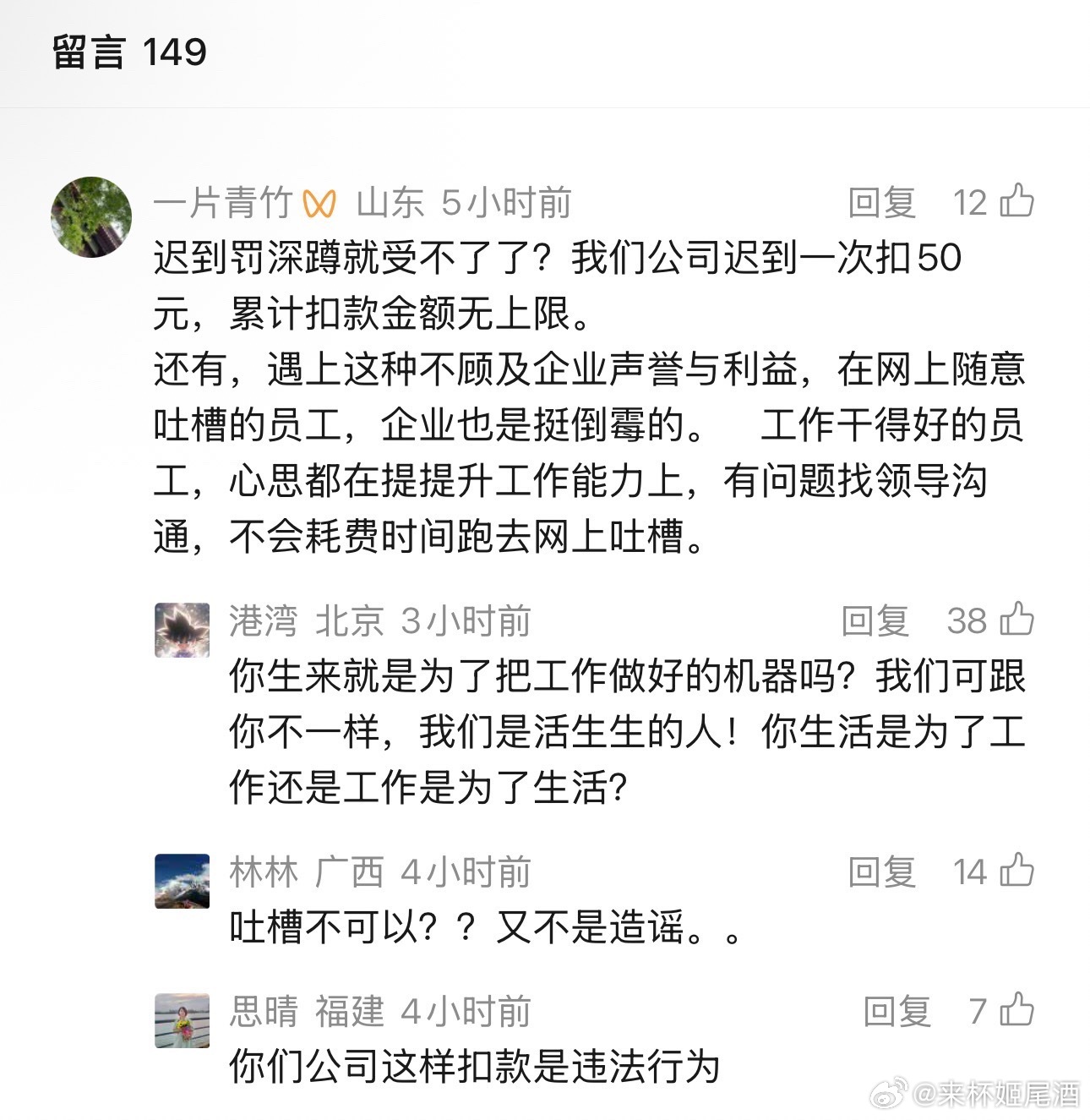The image size is (1090, 1120).
Task: View 港湾's avatar profile
Action: [182, 630]
